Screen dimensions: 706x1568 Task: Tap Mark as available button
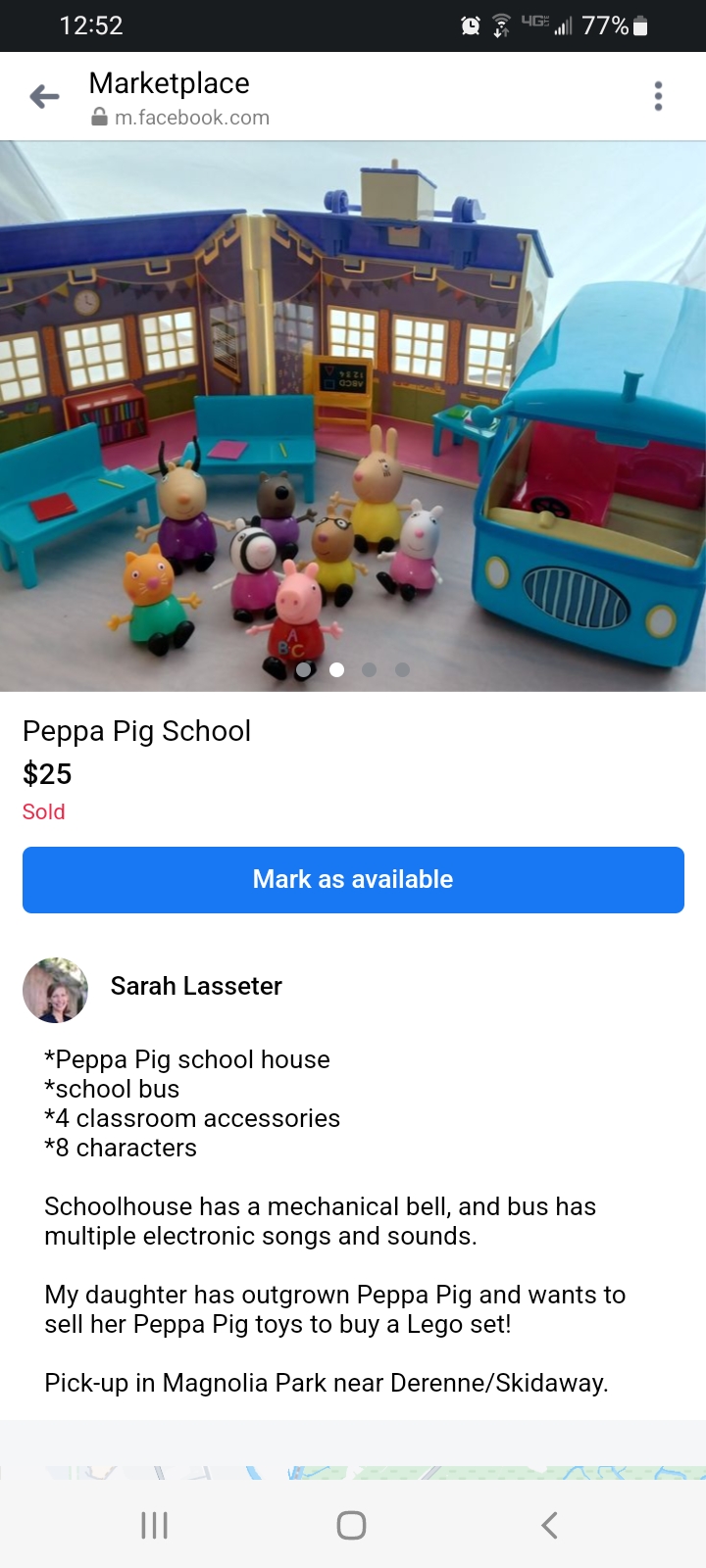coord(353,879)
